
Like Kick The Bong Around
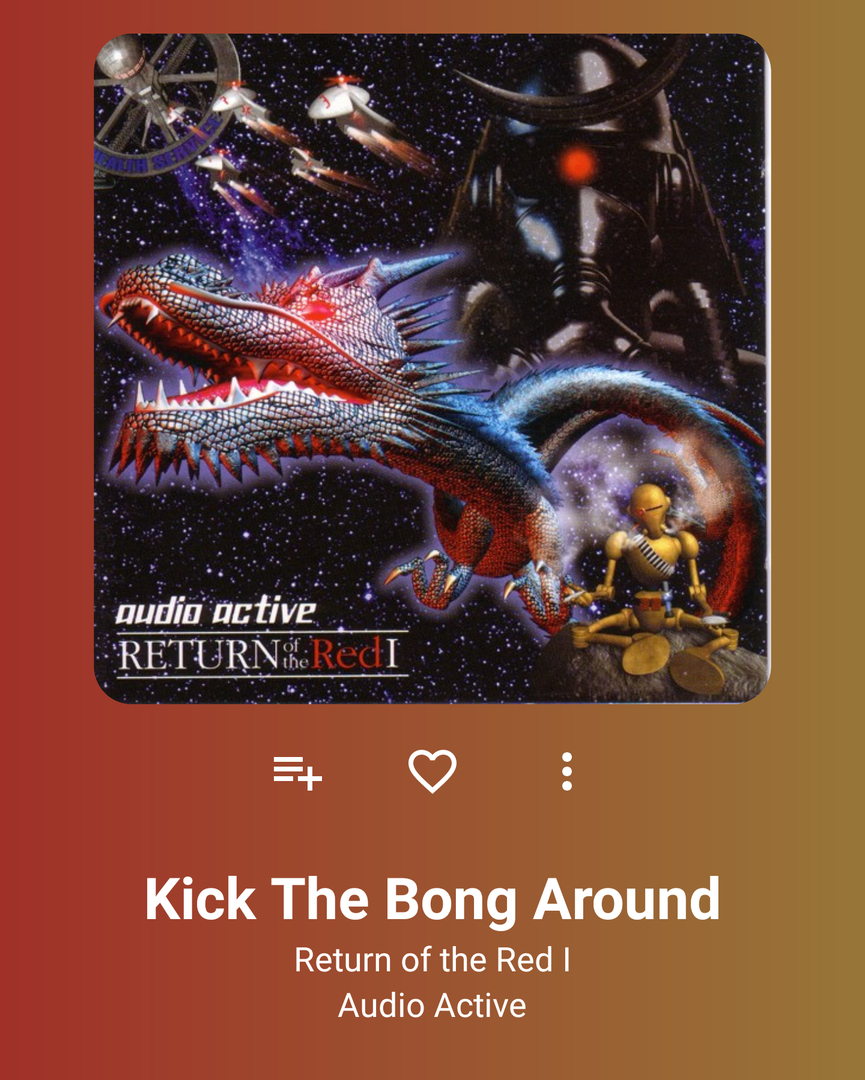(432, 772)
